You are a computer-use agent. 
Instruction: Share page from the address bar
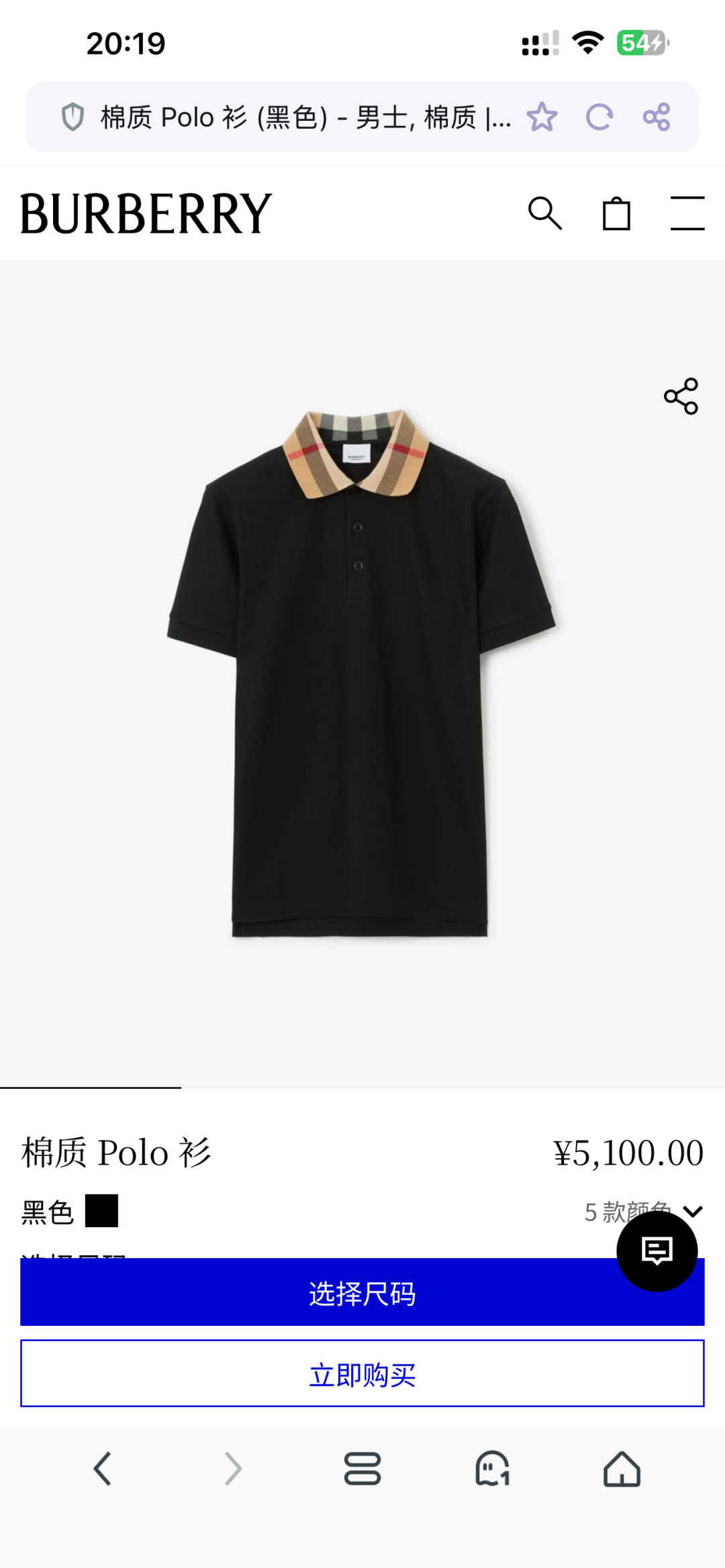pos(656,117)
